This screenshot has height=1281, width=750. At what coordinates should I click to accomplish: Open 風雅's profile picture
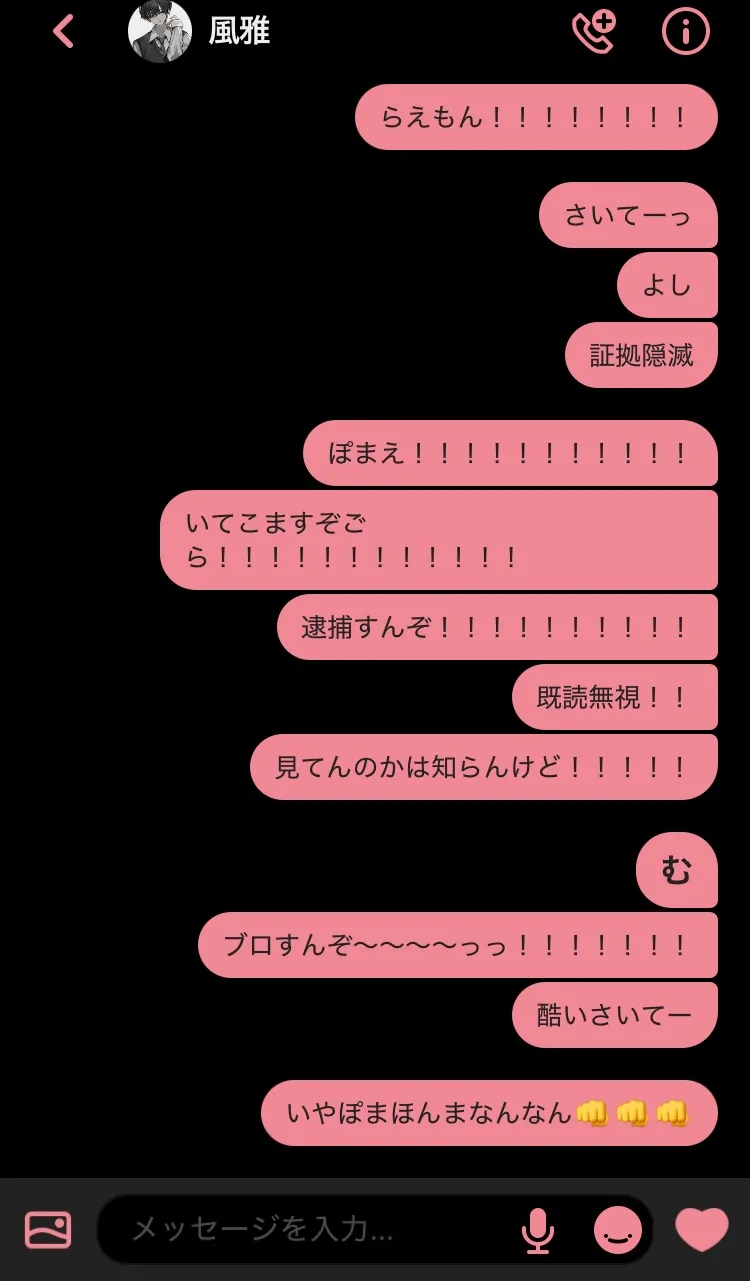[x=160, y=32]
